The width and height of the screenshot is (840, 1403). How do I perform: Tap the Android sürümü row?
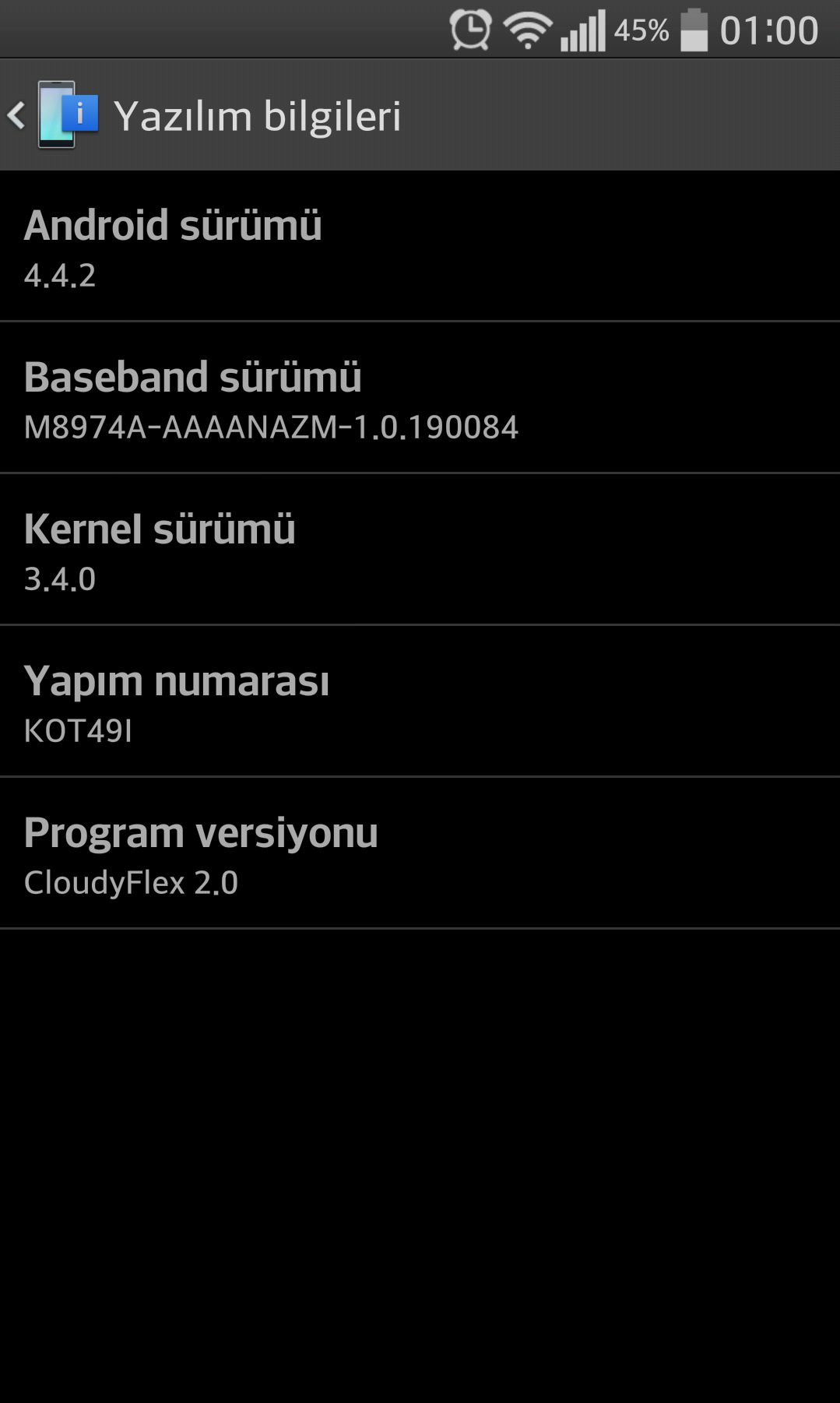[x=420, y=246]
